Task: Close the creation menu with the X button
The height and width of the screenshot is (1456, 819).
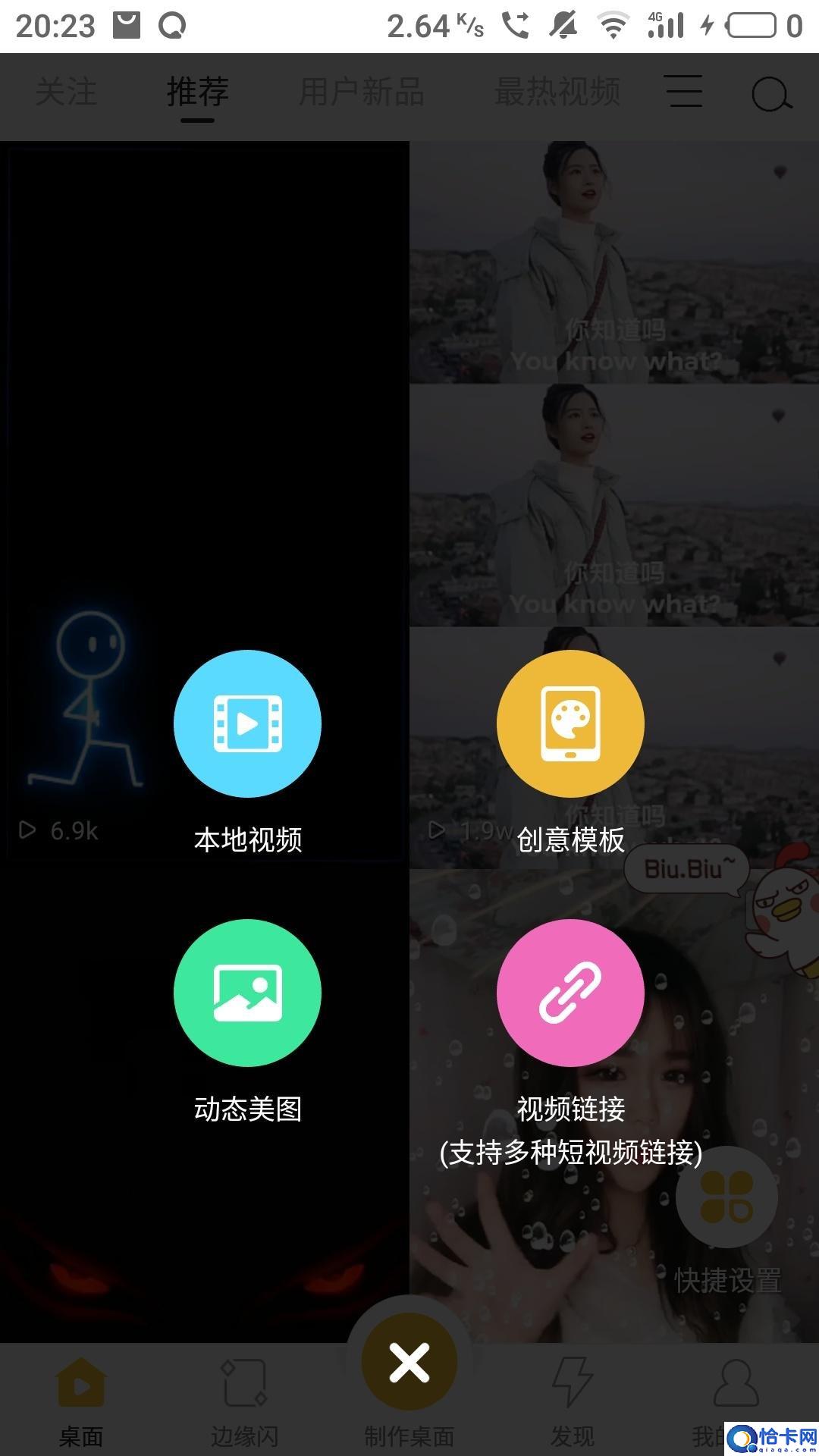Action: [x=408, y=1363]
